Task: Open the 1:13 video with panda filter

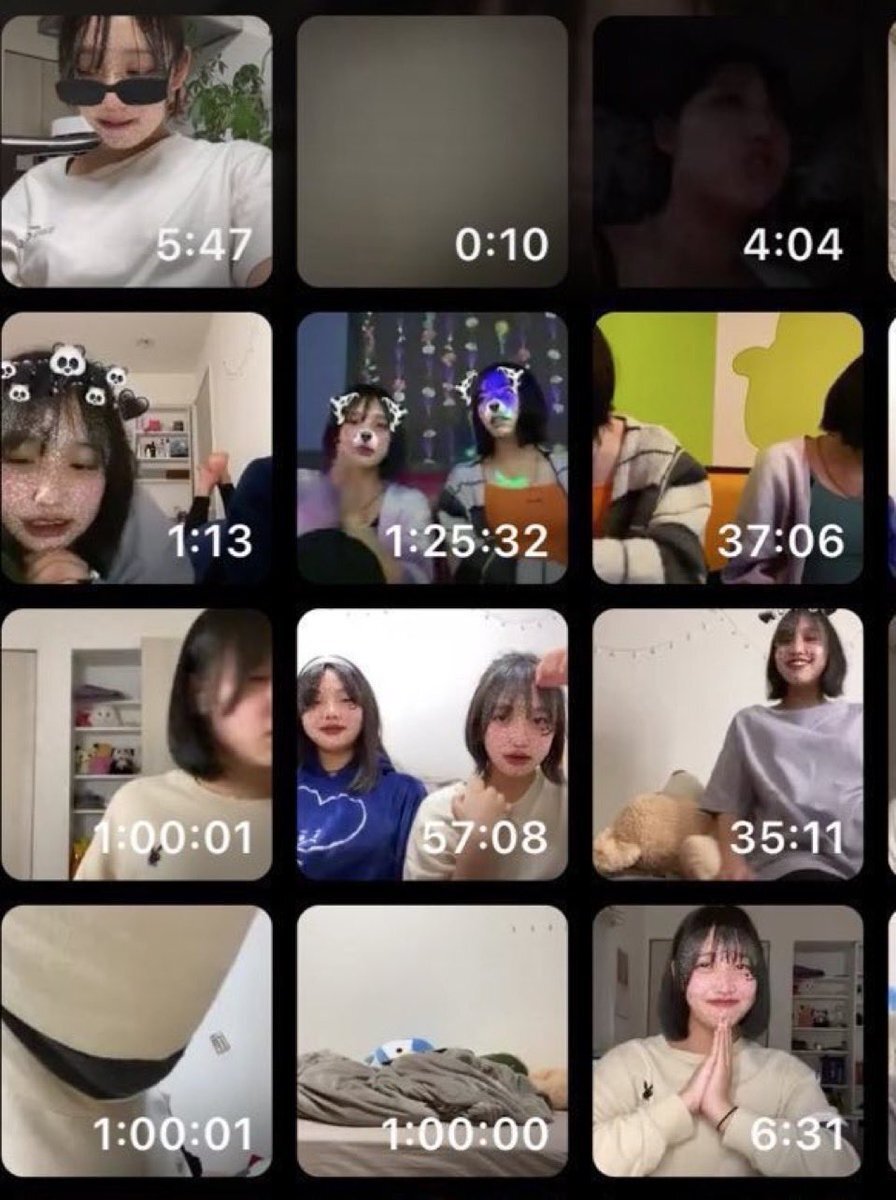Action: coord(136,448)
